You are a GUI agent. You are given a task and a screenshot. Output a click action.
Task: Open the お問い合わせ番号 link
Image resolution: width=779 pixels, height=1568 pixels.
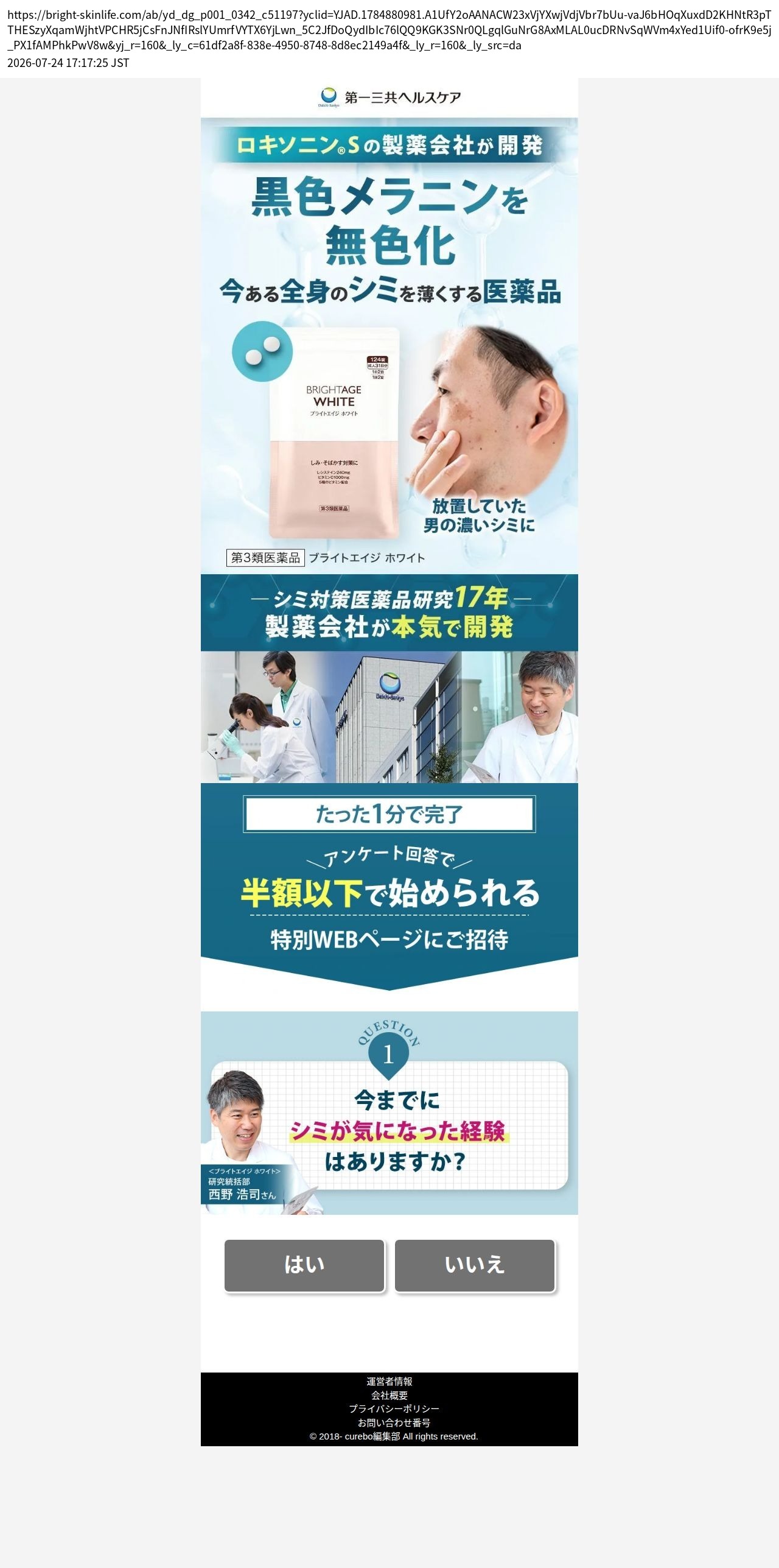pyautogui.click(x=394, y=1422)
